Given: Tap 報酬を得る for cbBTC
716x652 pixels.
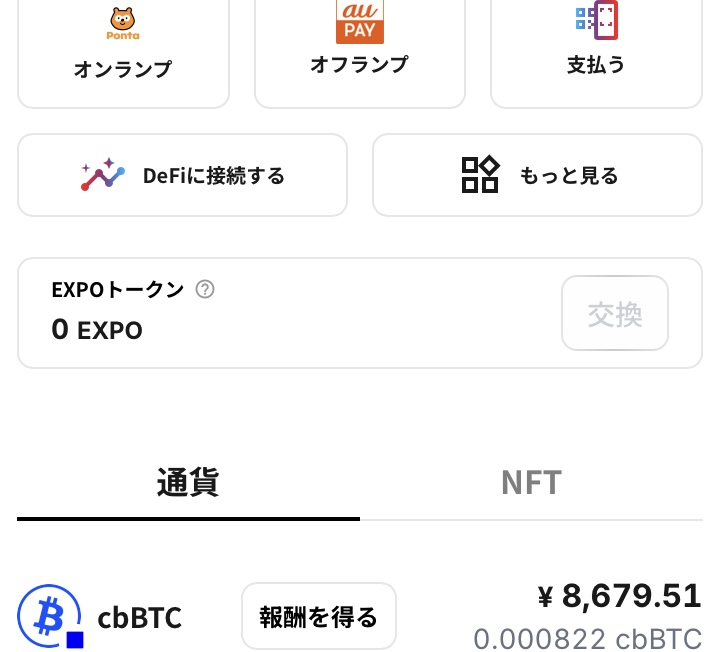Looking at the screenshot, I should tap(318, 617).
